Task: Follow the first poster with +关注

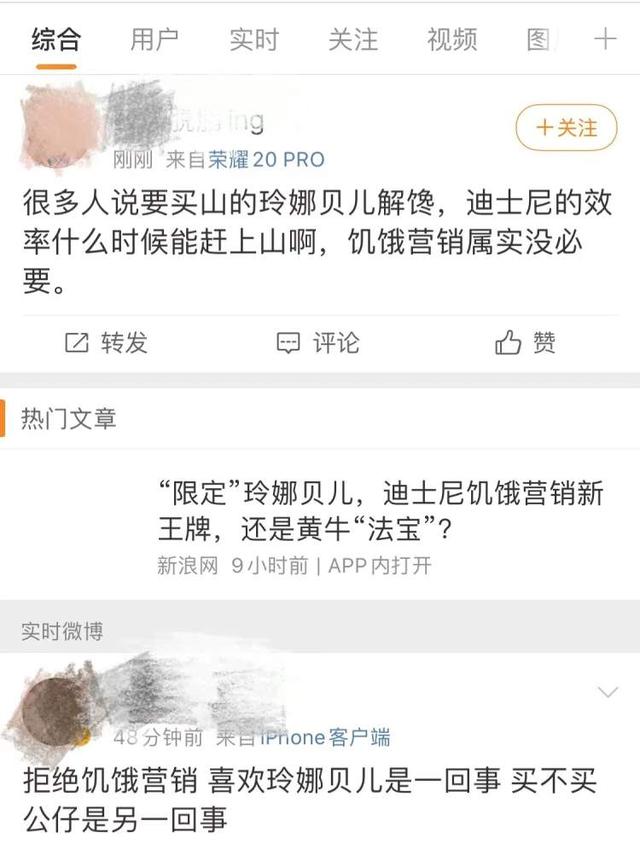Action: coord(566,128)
